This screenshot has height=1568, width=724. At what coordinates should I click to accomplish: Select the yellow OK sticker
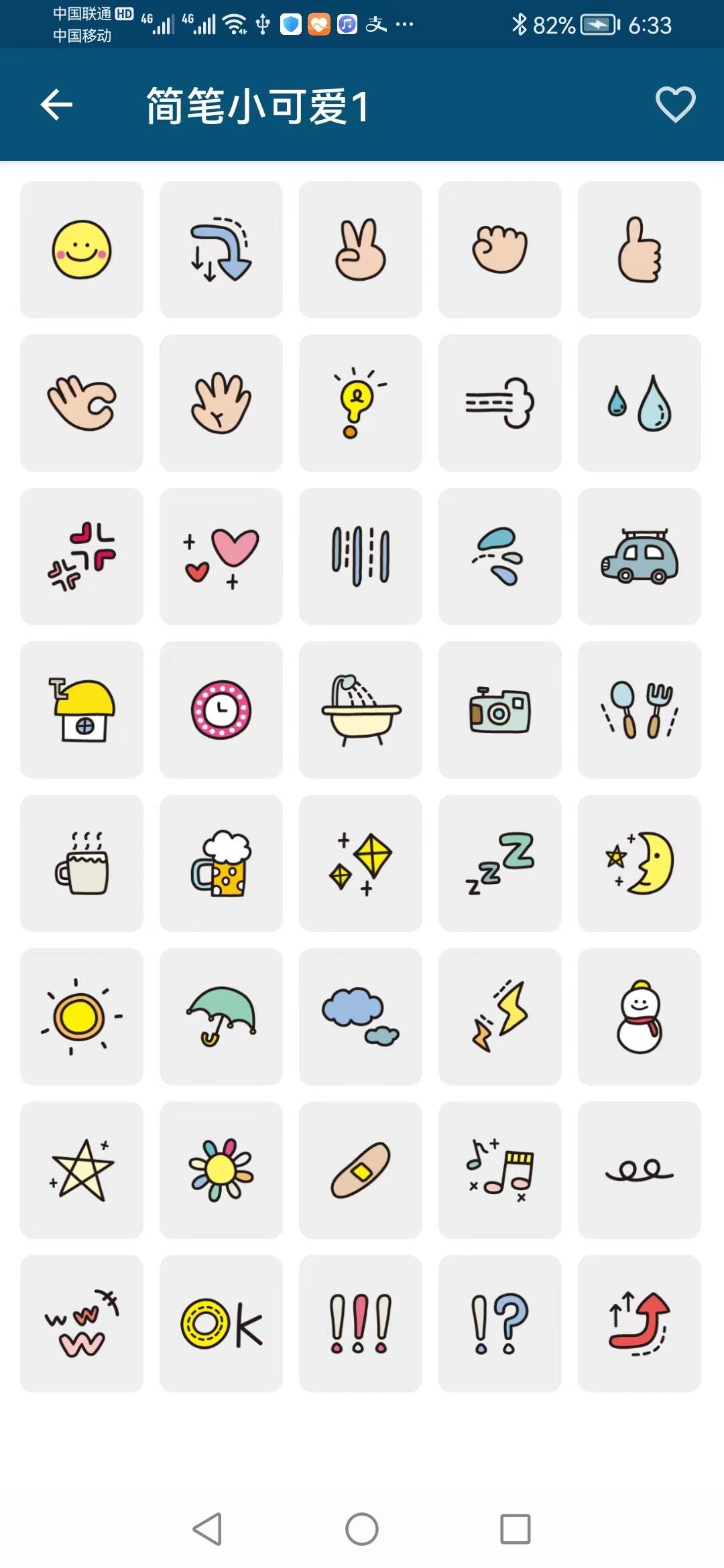(221, 1323)
